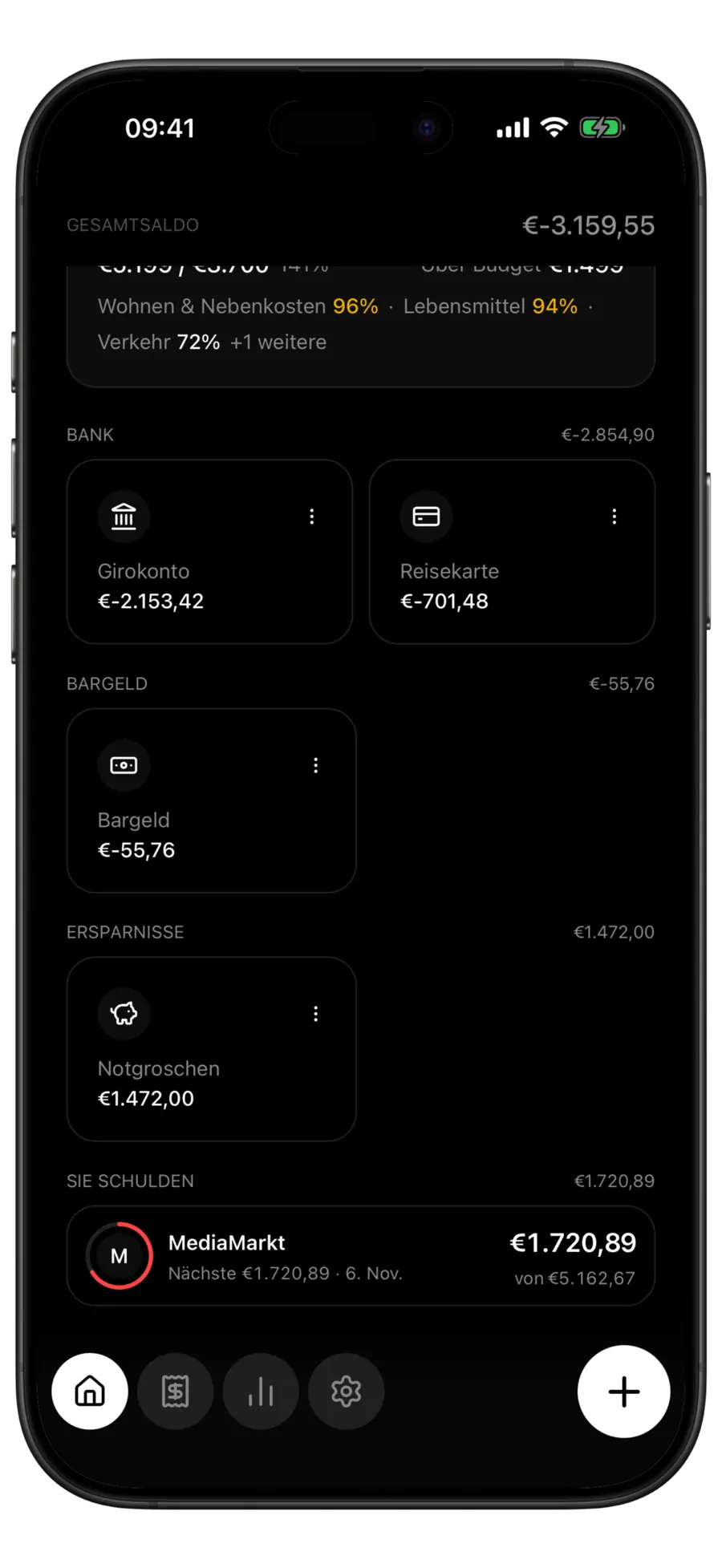Open the three-dot menu on Reisekarte

point(615,517)
